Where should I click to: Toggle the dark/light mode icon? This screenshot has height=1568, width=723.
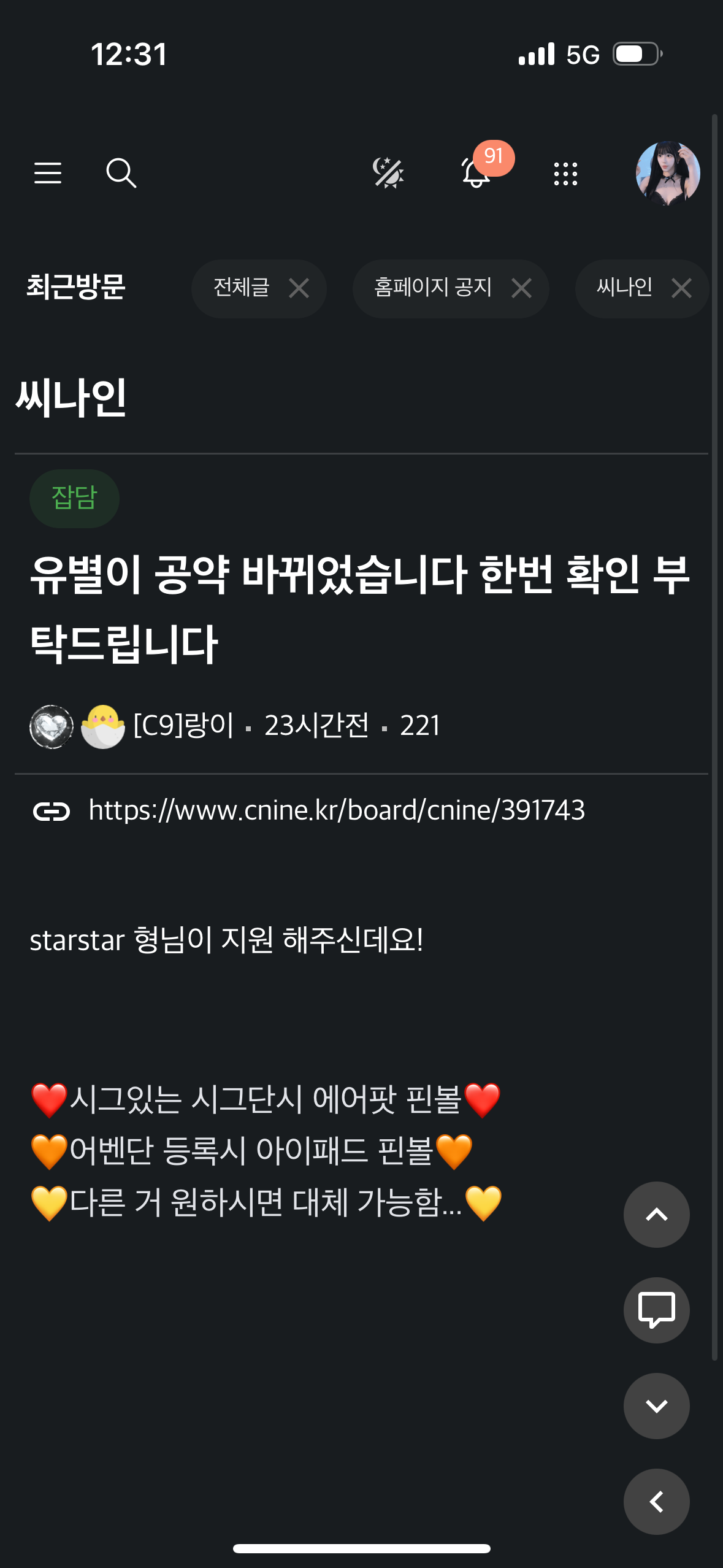388,173
